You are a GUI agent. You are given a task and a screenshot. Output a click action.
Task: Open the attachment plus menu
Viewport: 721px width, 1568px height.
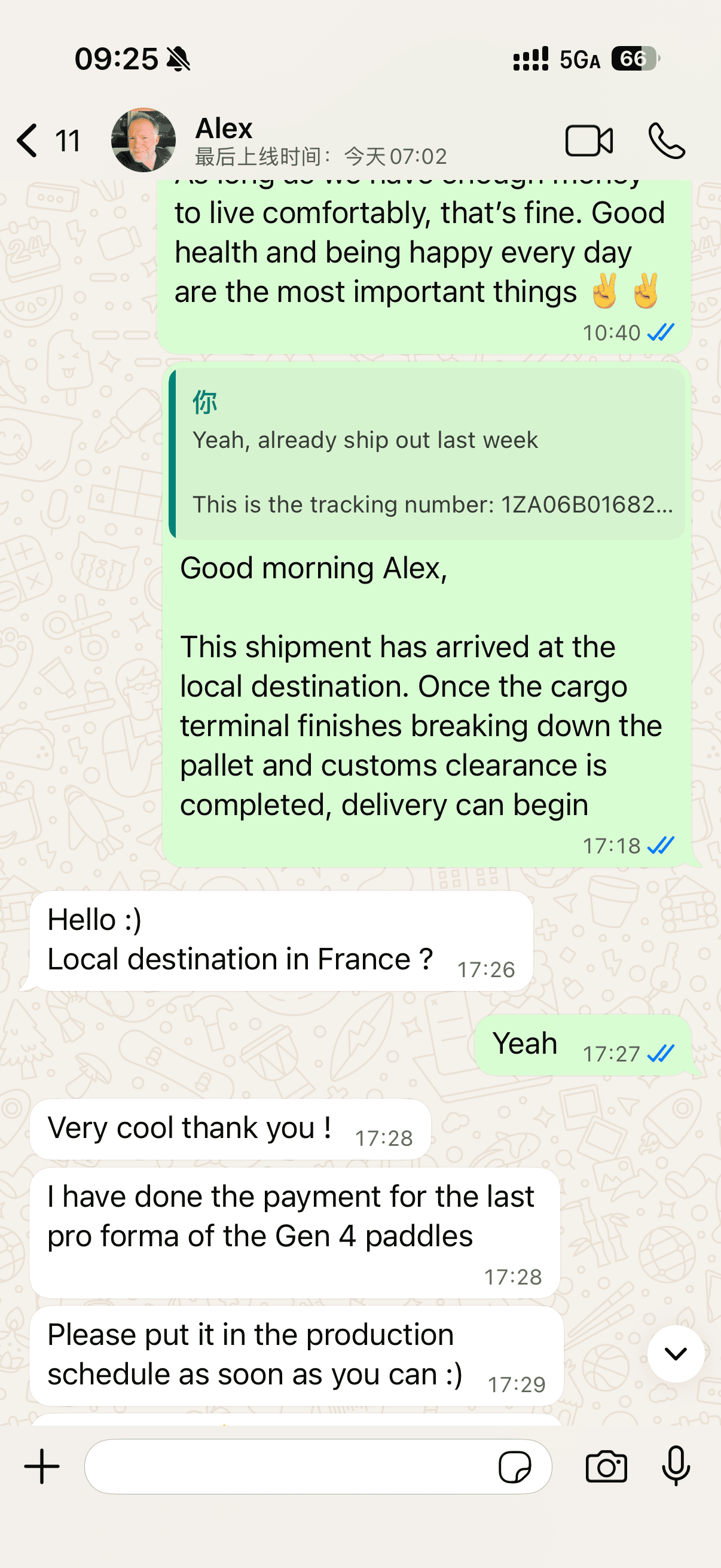41,1466
